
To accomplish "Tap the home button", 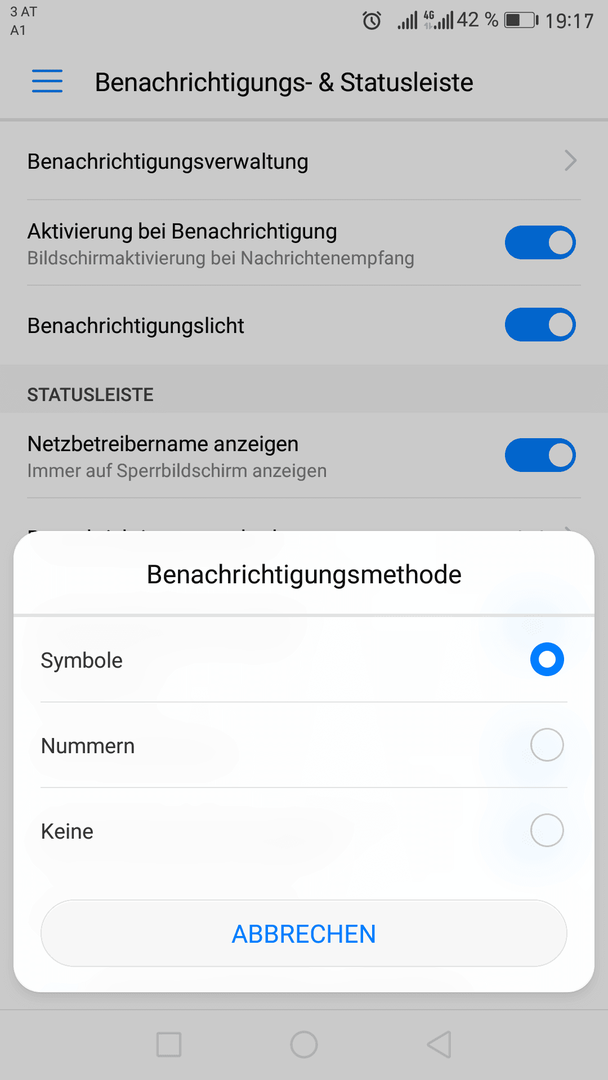I will pyautogui.click(x=304, y=1043).
